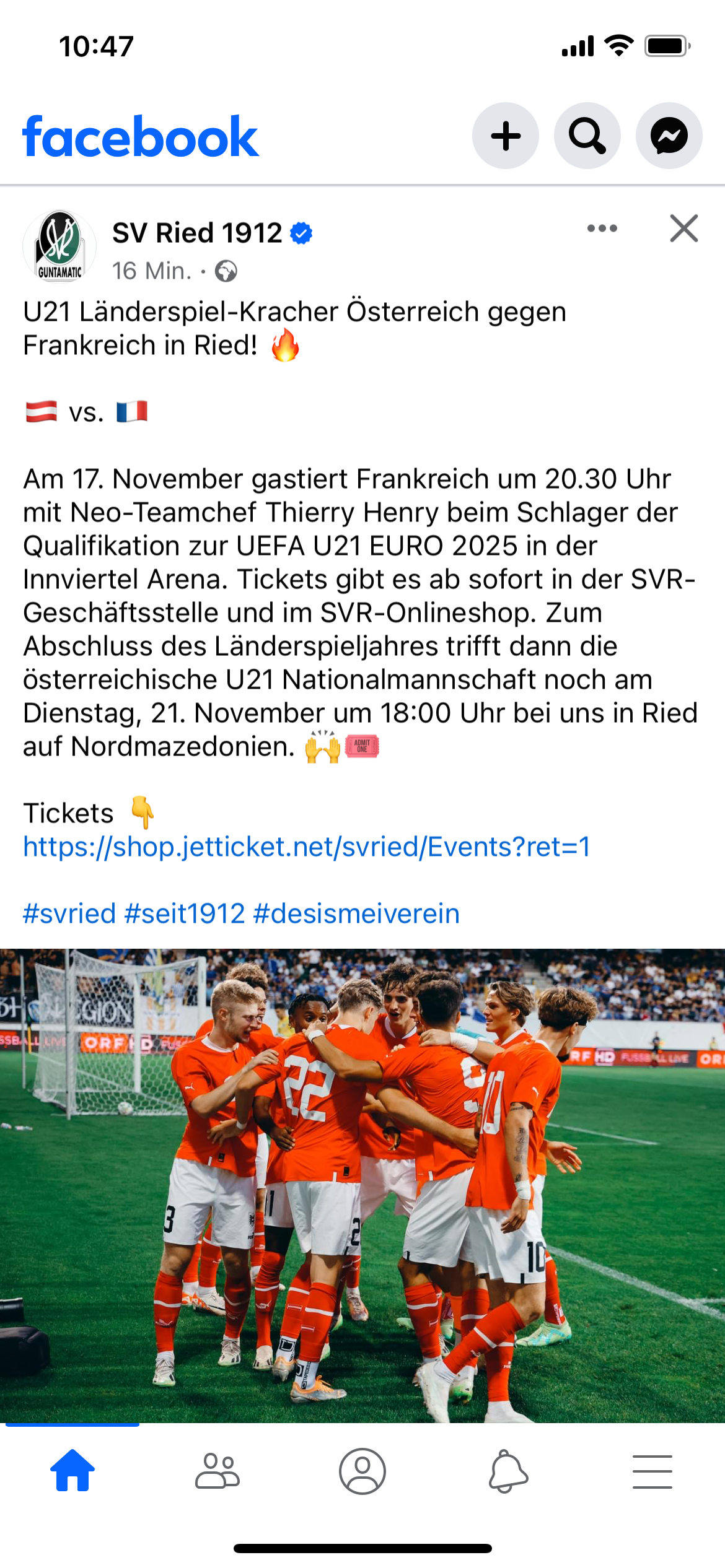Open the jetticket shop tickets link
The image size is (725, 1568).
pyautogui.click(x=307, y=847)
